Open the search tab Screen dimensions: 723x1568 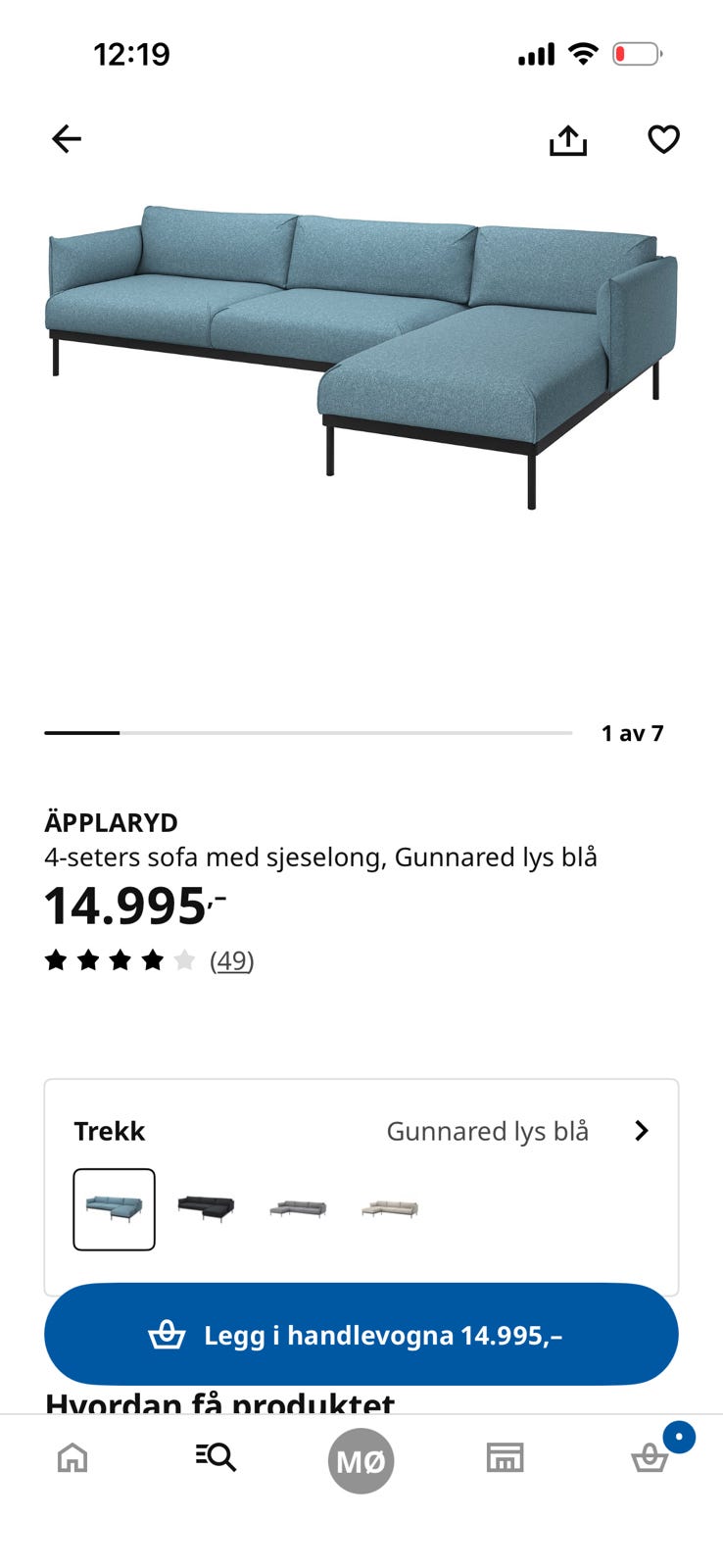pyautogui.click(x=216, y=1457)
